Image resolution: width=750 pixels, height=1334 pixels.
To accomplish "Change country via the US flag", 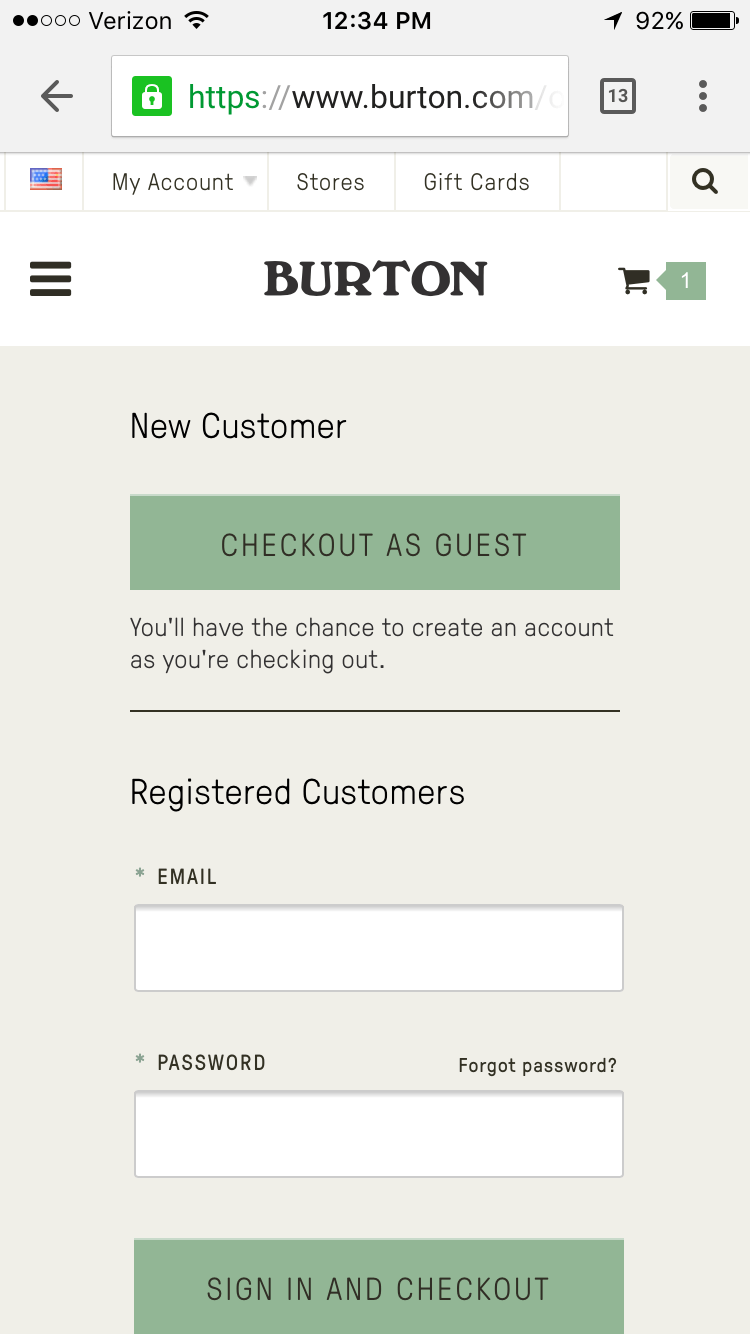I will (x=46, y=181).
